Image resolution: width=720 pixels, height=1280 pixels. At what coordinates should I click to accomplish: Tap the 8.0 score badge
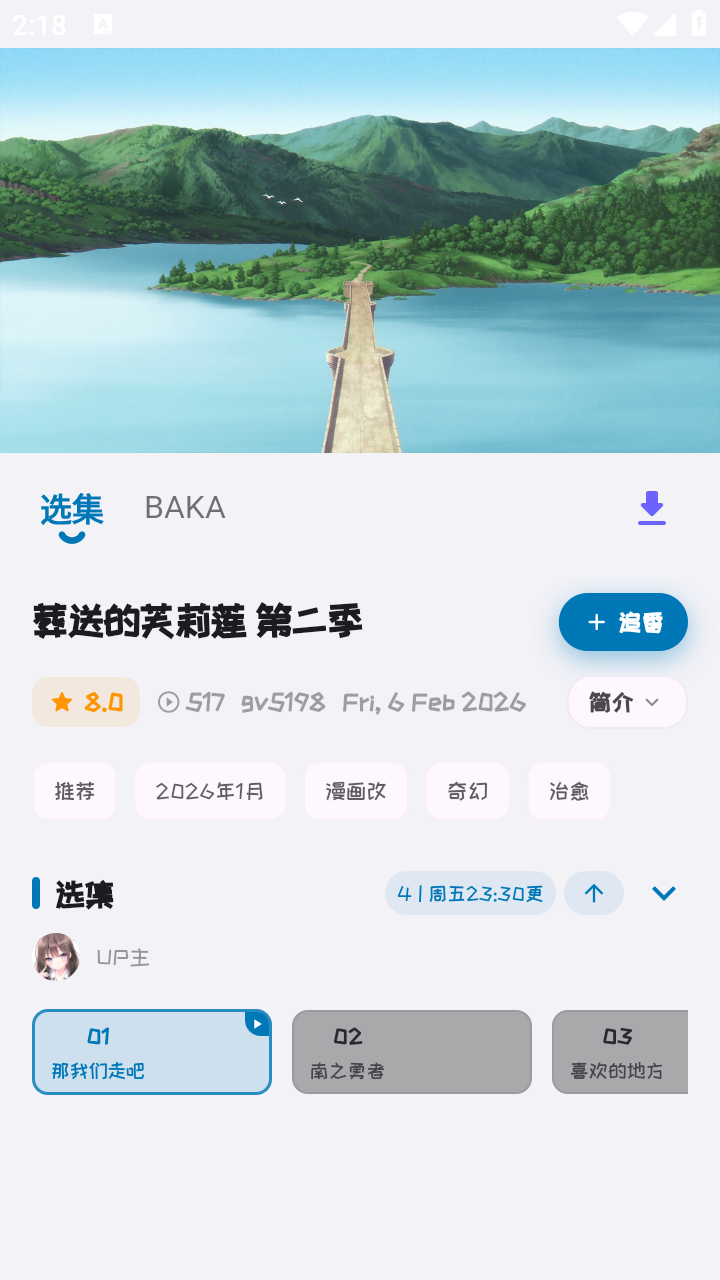click(85, 702)
